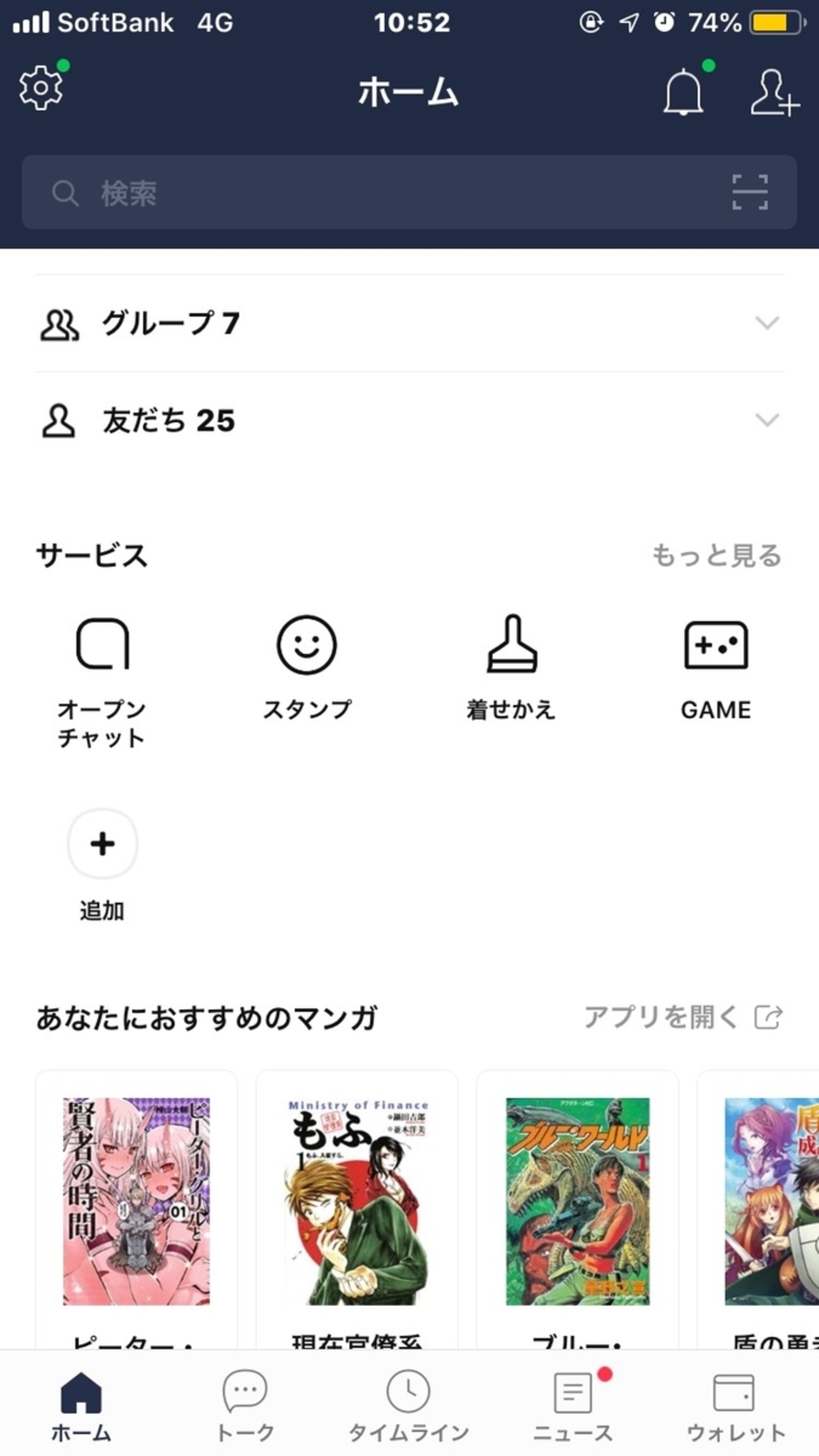
Task: Open the GAME service icon
Action: [x=716, y=647]
